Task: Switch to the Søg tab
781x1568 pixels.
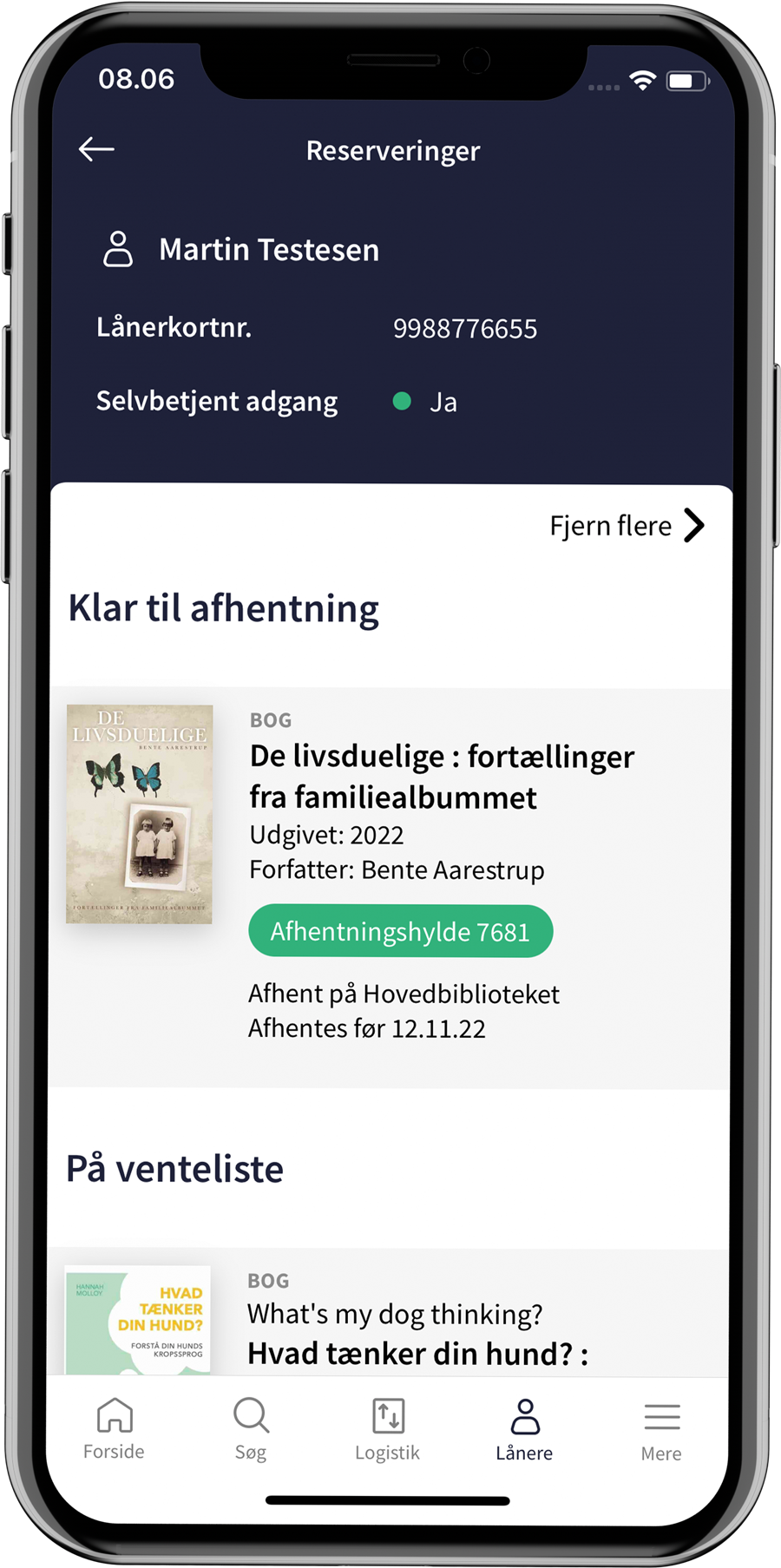Action: [251, 1429]
